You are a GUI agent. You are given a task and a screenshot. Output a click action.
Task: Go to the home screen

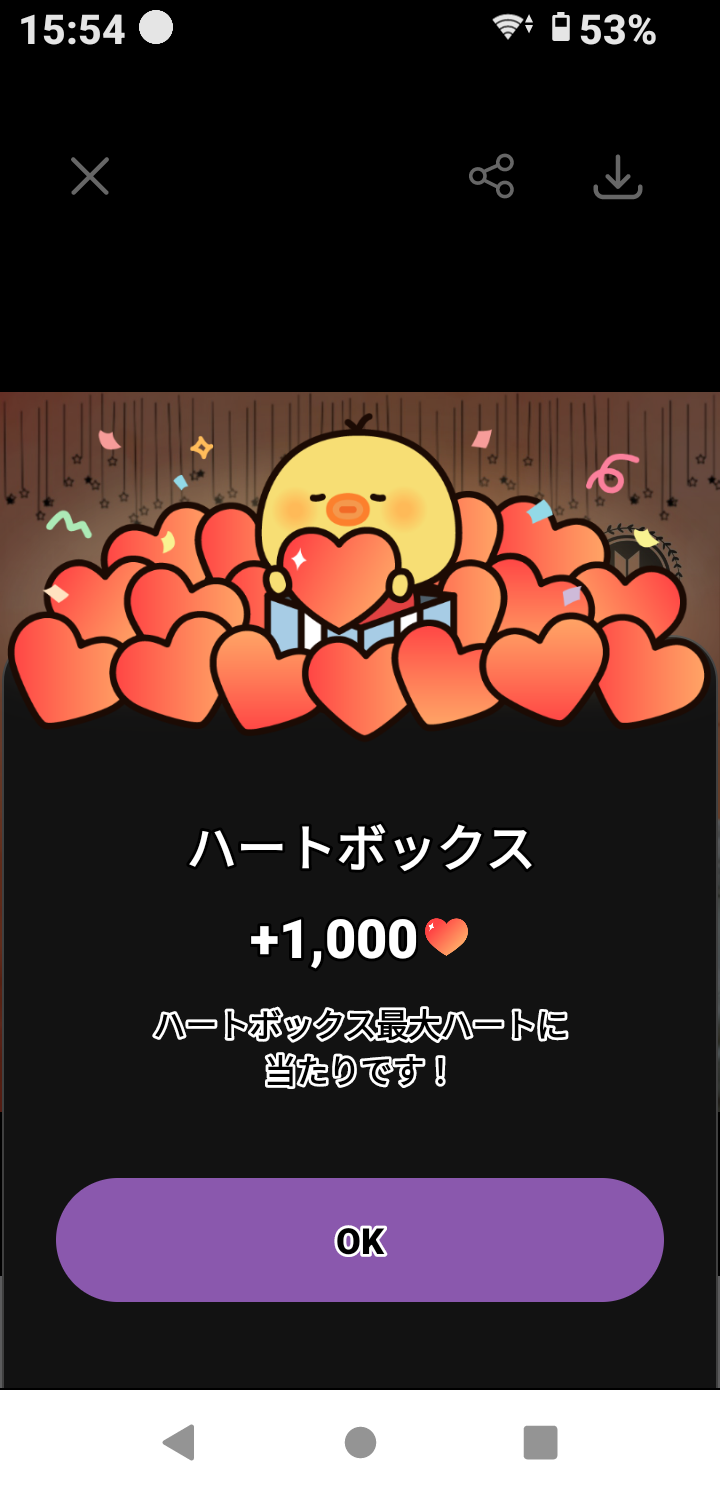pos(360,1442)
